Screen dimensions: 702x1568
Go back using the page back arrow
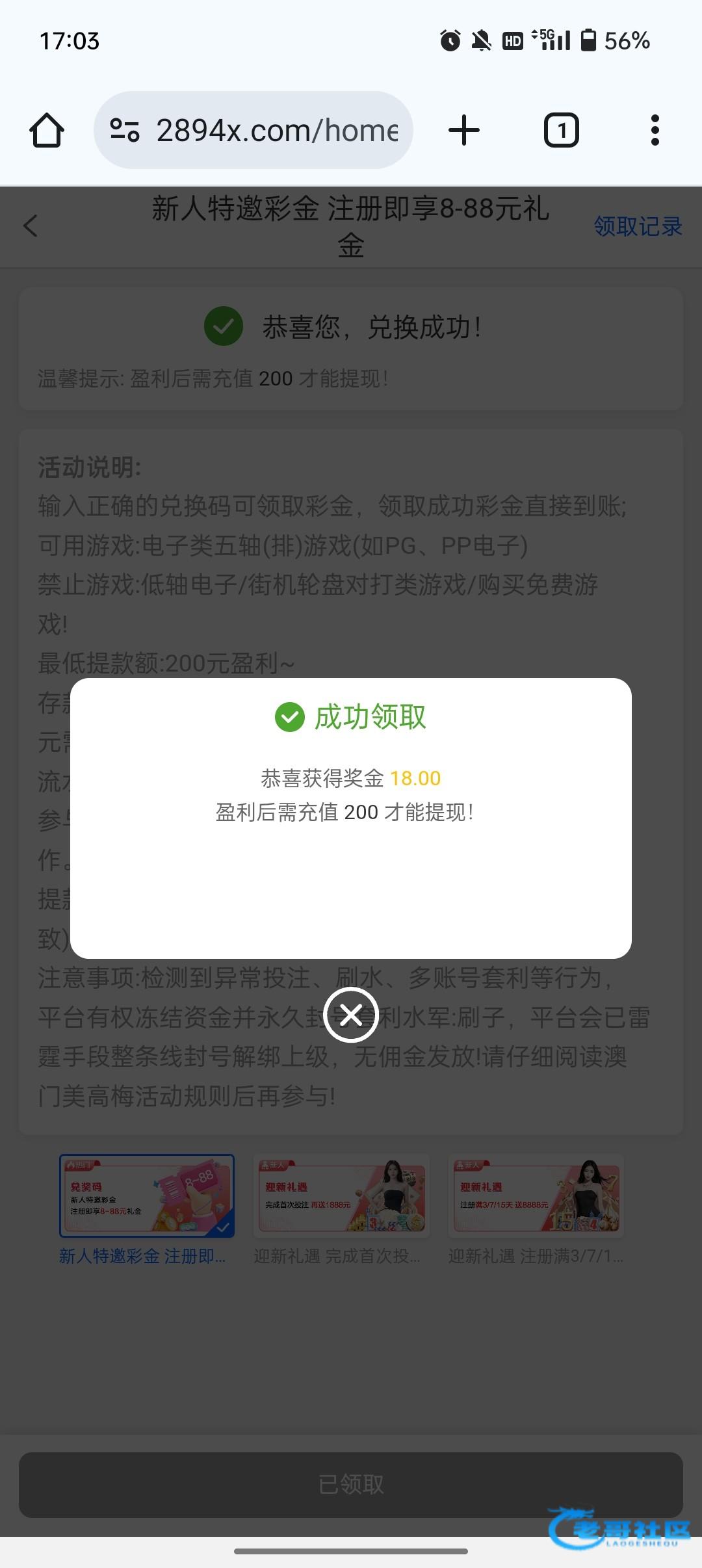point(31,226)
